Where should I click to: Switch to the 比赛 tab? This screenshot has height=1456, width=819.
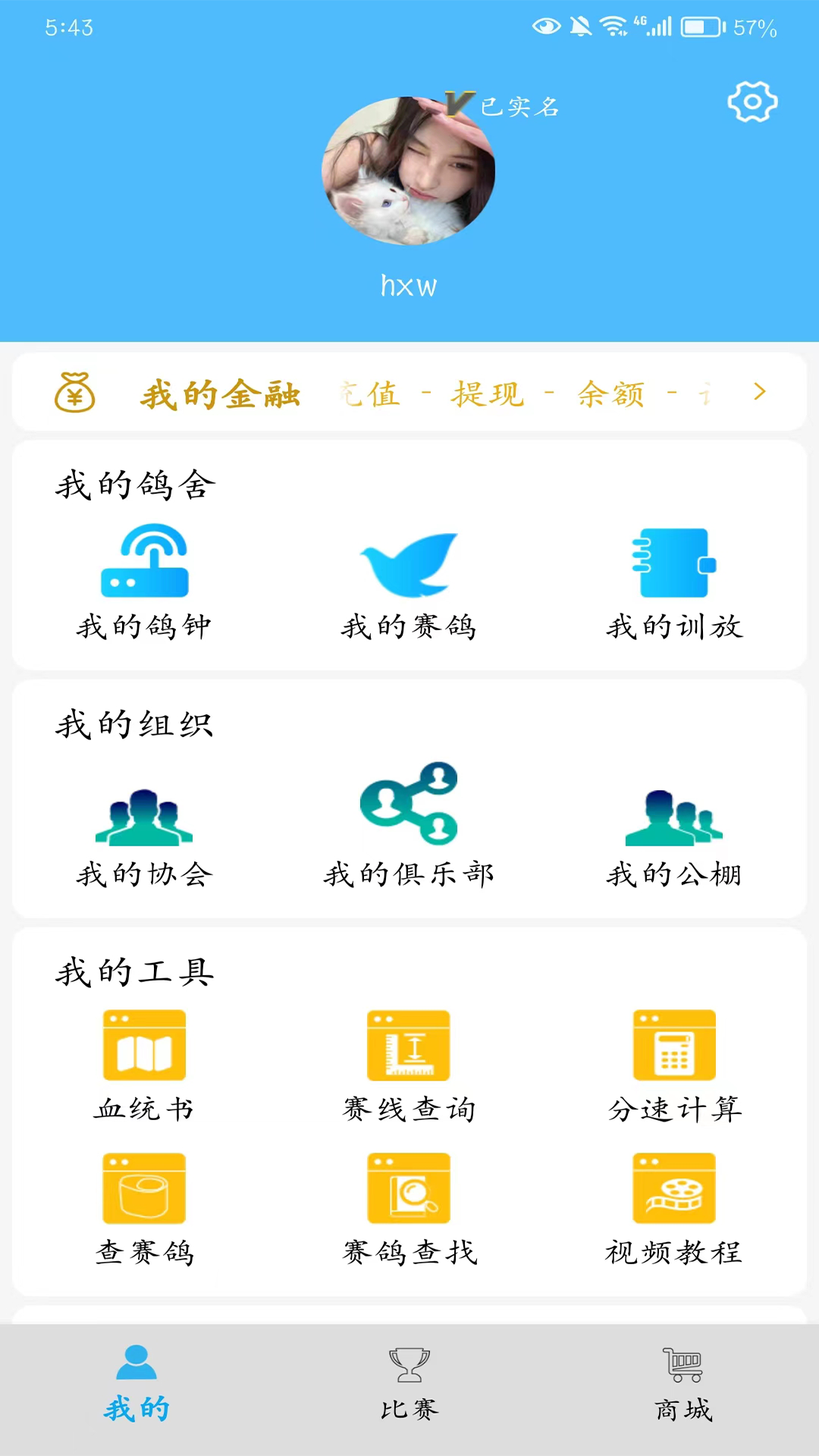click(409, 1383)
